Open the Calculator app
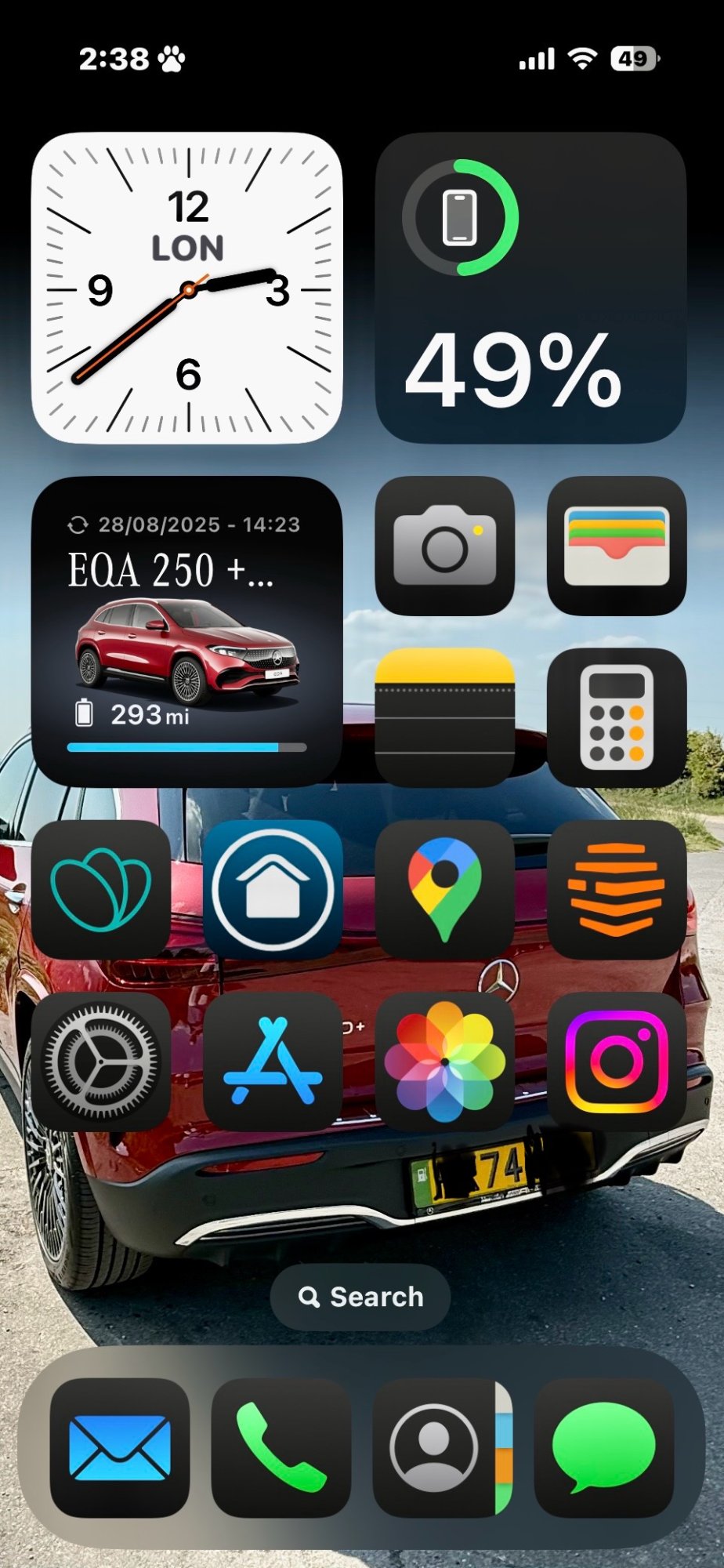Screen dimensions: 724x1568 click(616, 717)
